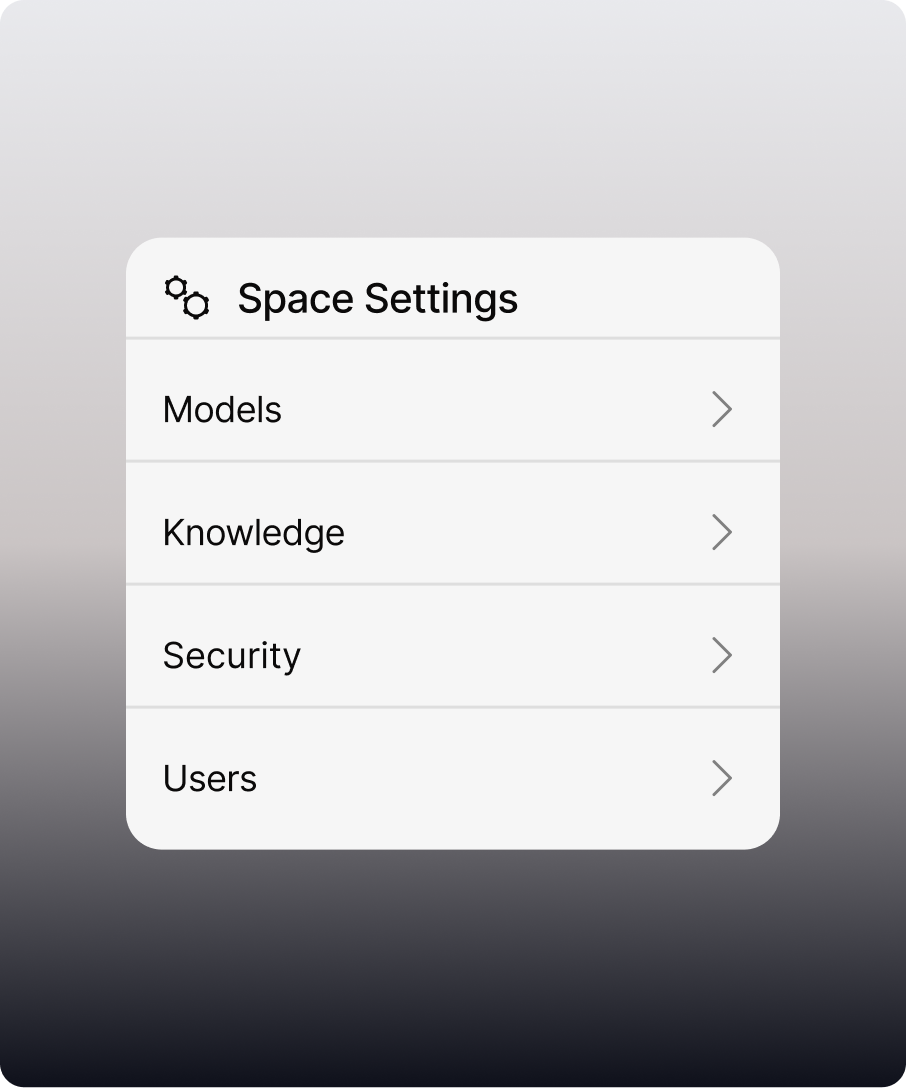The height and width of the screenshot is (1088, 906).
Task: Go to Knowledge settings
Action: (x=452, y=533)
